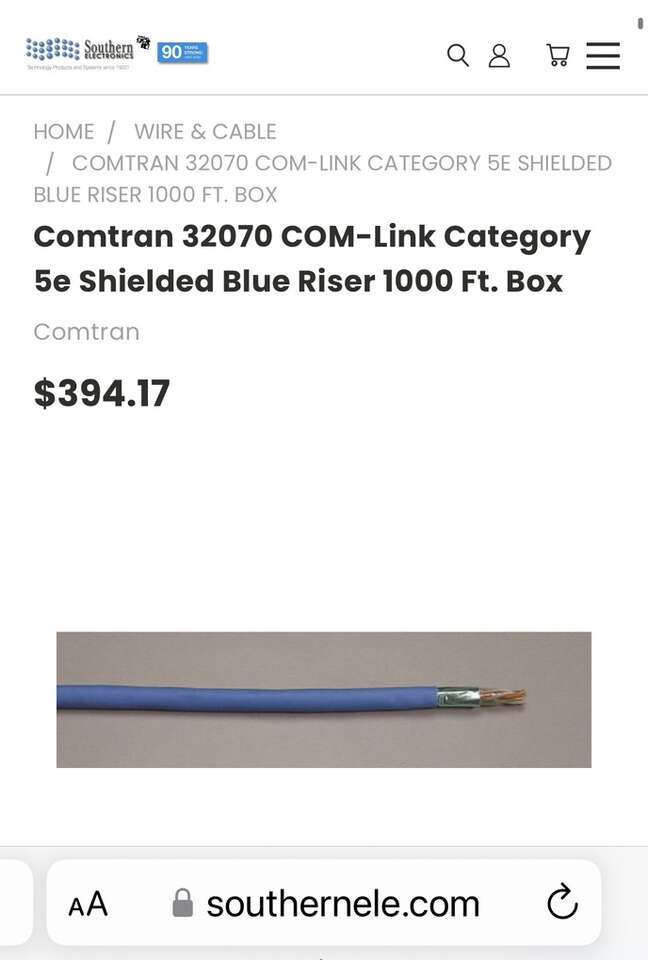Open the site search magnifier

[x=457, y=55]
